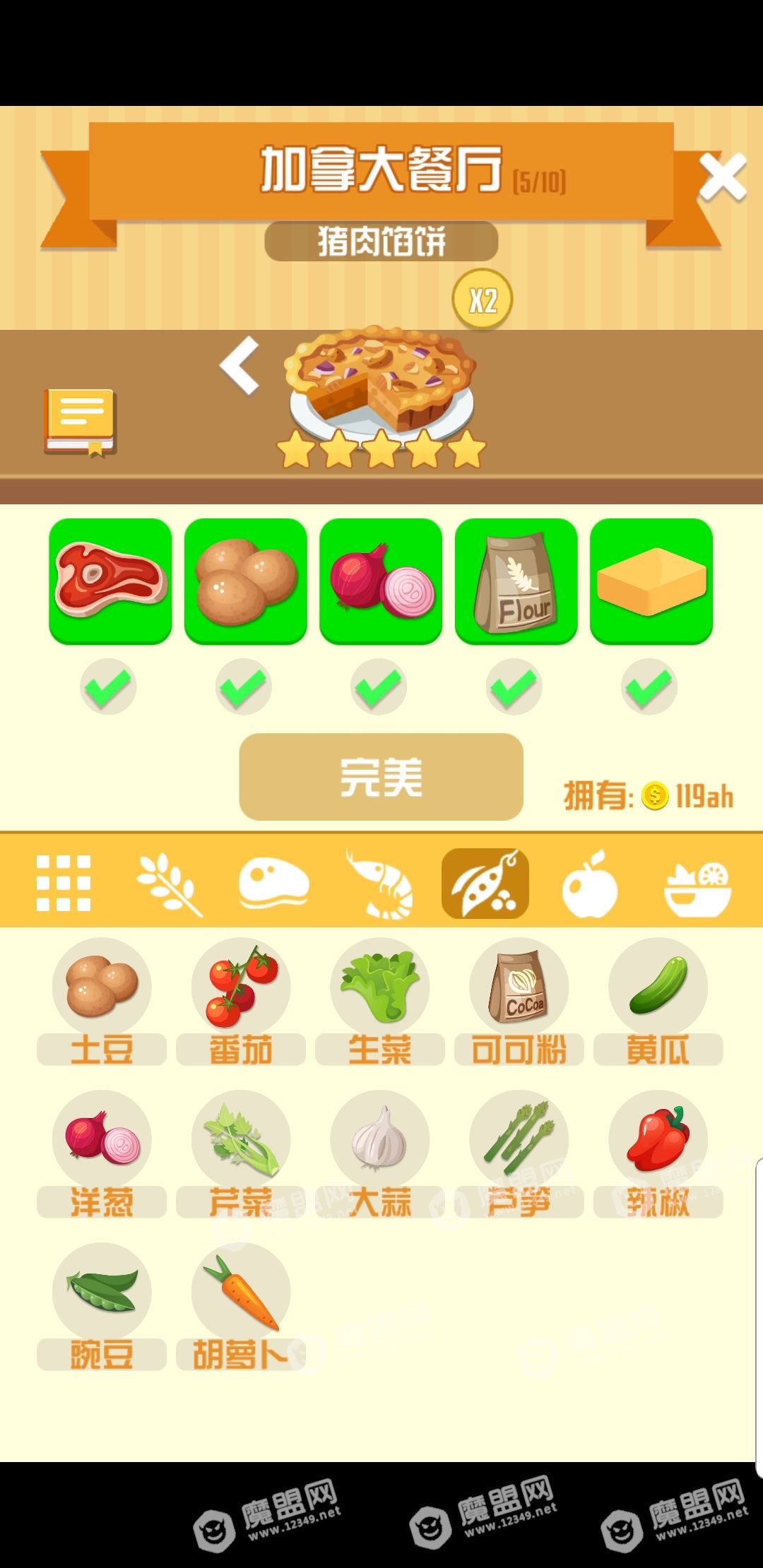Switch to the fruit apple tab
Image resolution: width=763 pixels, height=1568 pixels.
click(x=589, y=883)
